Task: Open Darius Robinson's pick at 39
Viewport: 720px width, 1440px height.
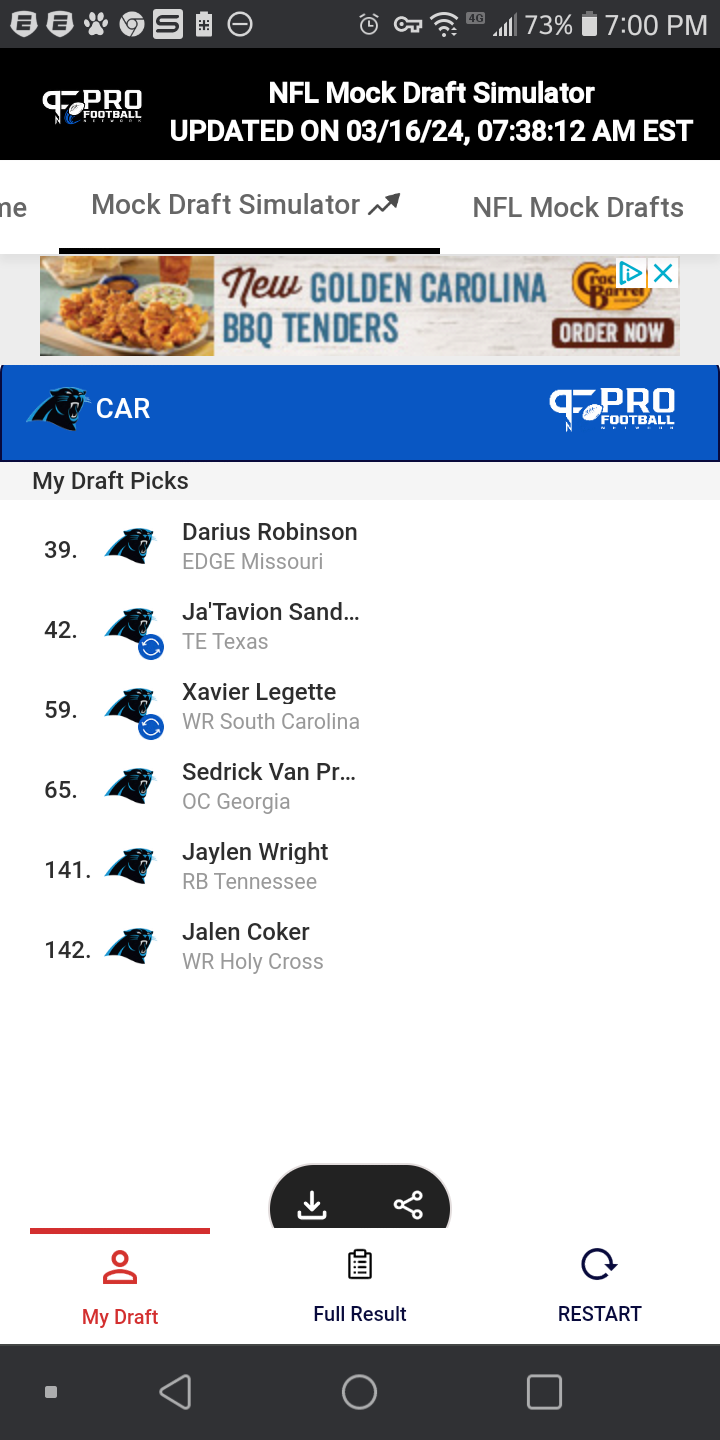Action: [360, 547]
